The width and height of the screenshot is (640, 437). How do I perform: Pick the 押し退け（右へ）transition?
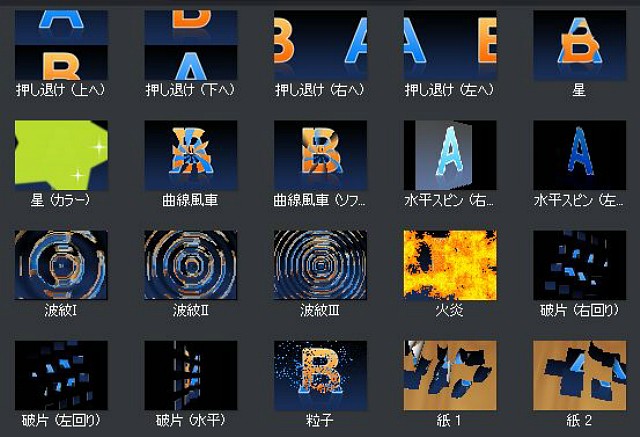tap(320, 46)
